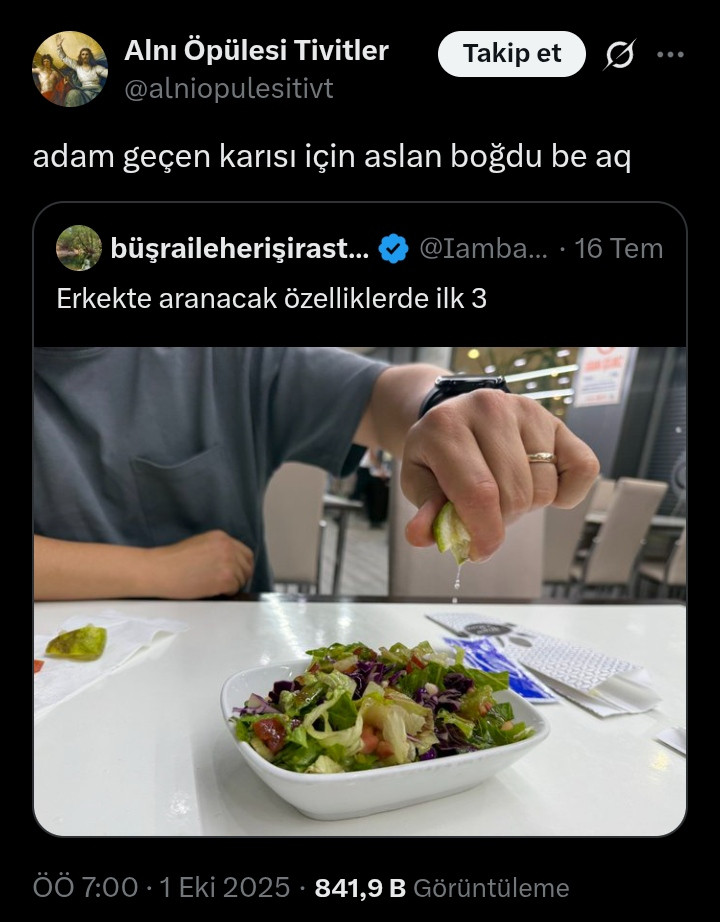720x922 pixels.
Task: Open the tweet's three-dot overflow menu
Action: coord(670,55)
